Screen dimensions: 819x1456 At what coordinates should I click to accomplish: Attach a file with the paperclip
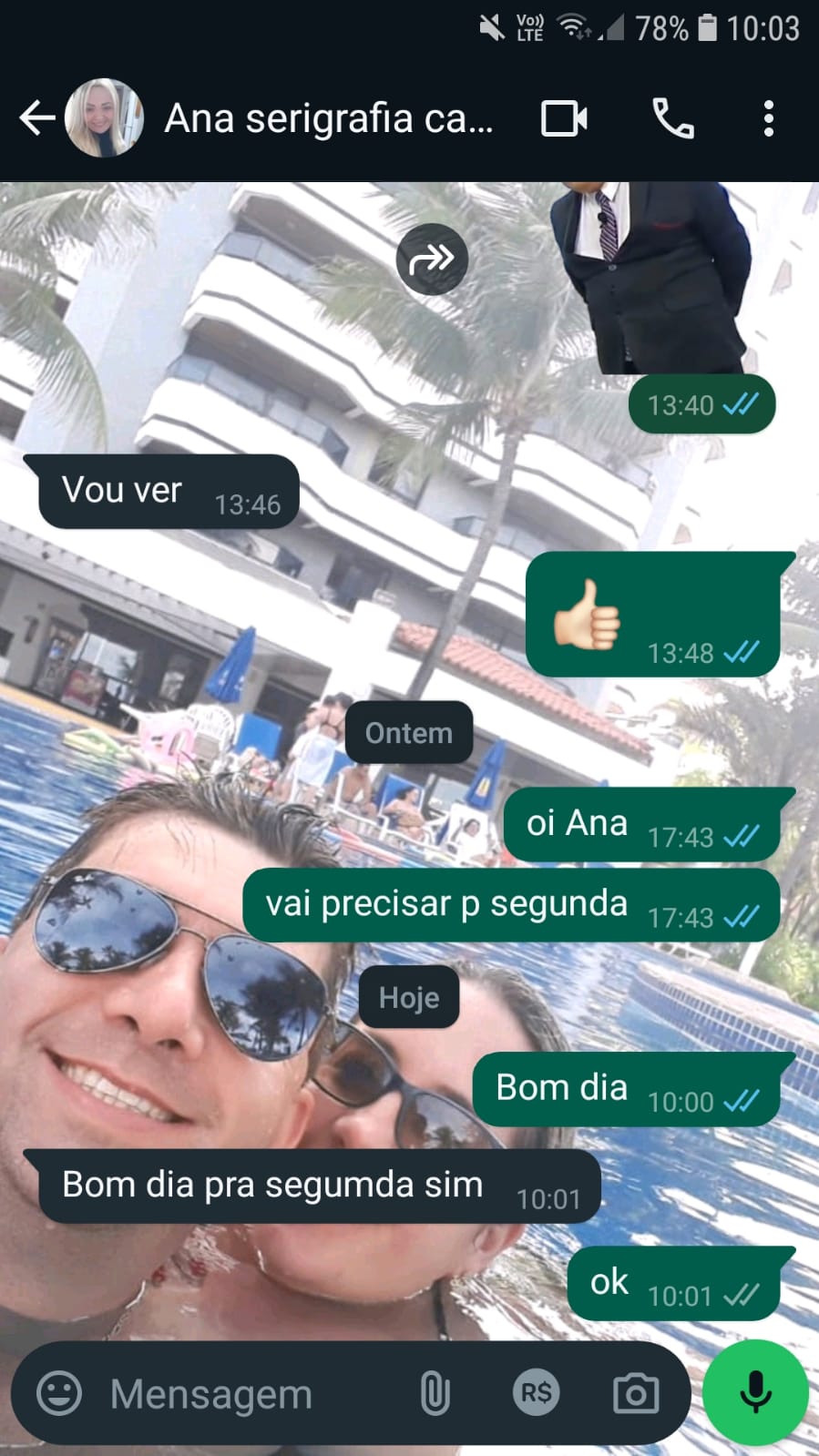pyautogui.click(x=435, y=1393)
